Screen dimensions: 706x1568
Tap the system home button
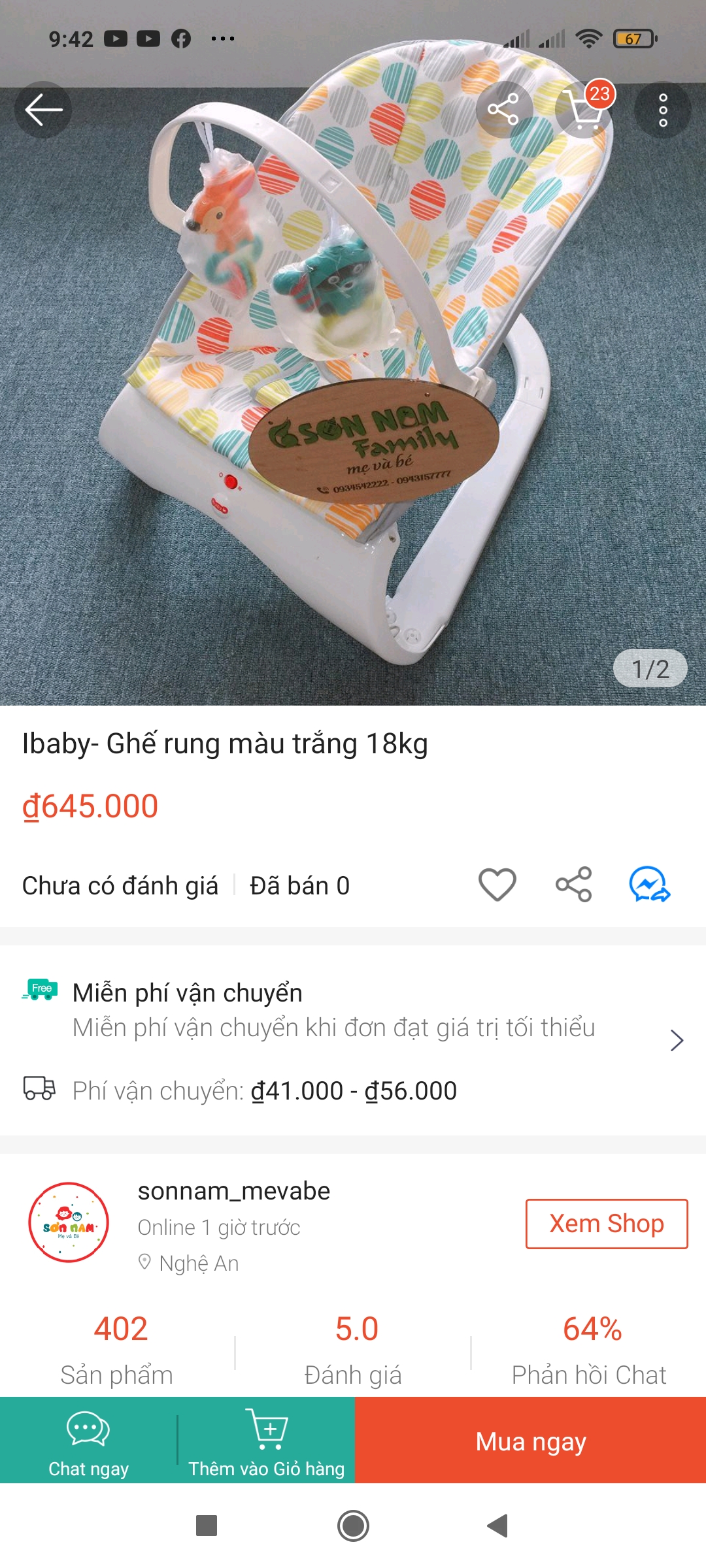click(353, 1526)
